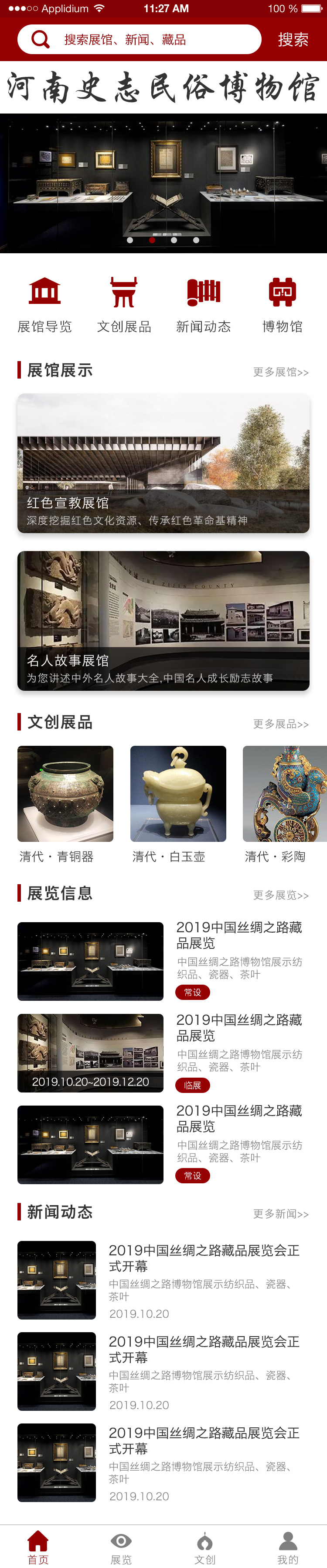Tap the 搜索 button

coord(293,40)
